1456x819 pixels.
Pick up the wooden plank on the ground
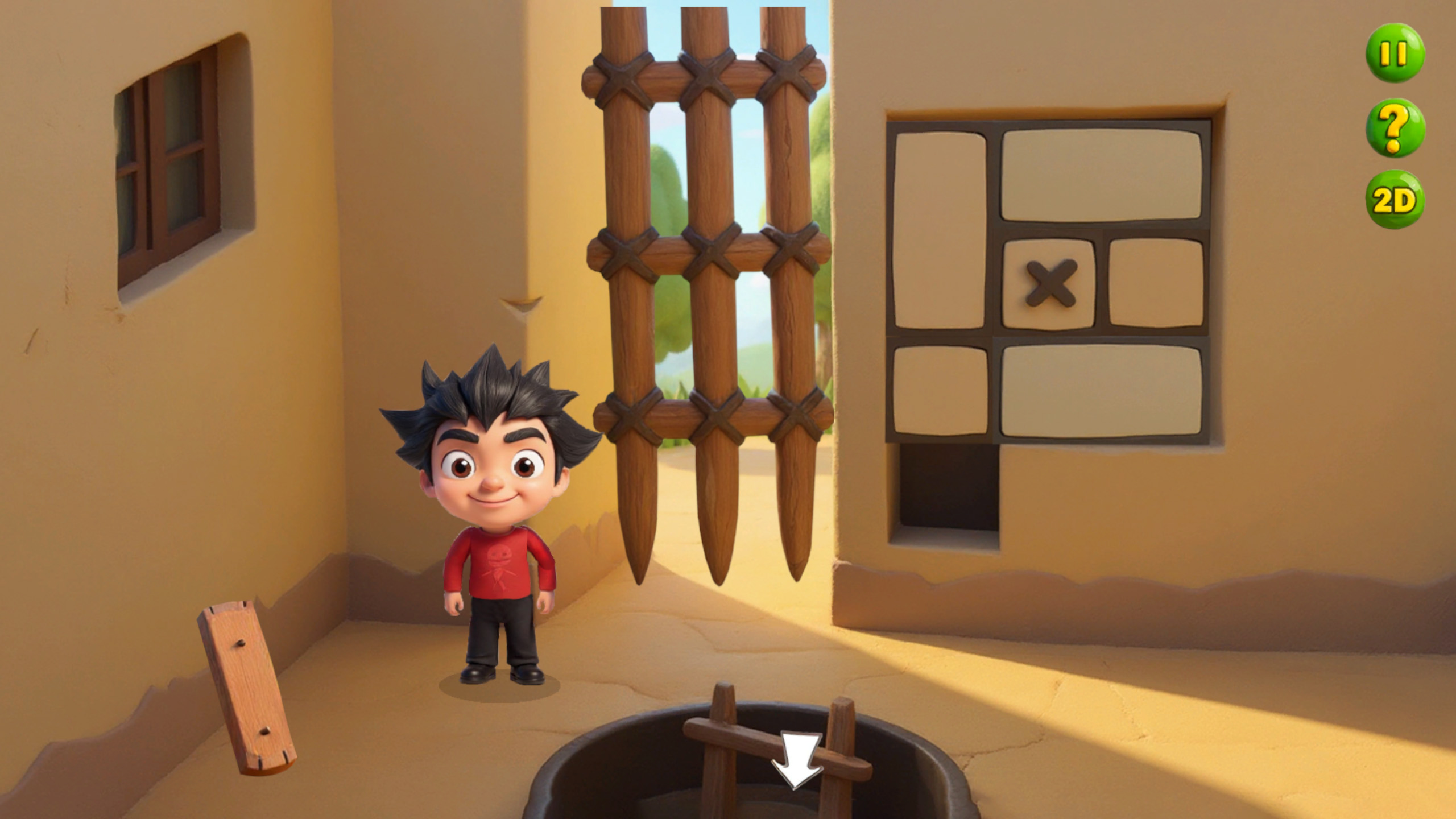(x=246, y=688)
